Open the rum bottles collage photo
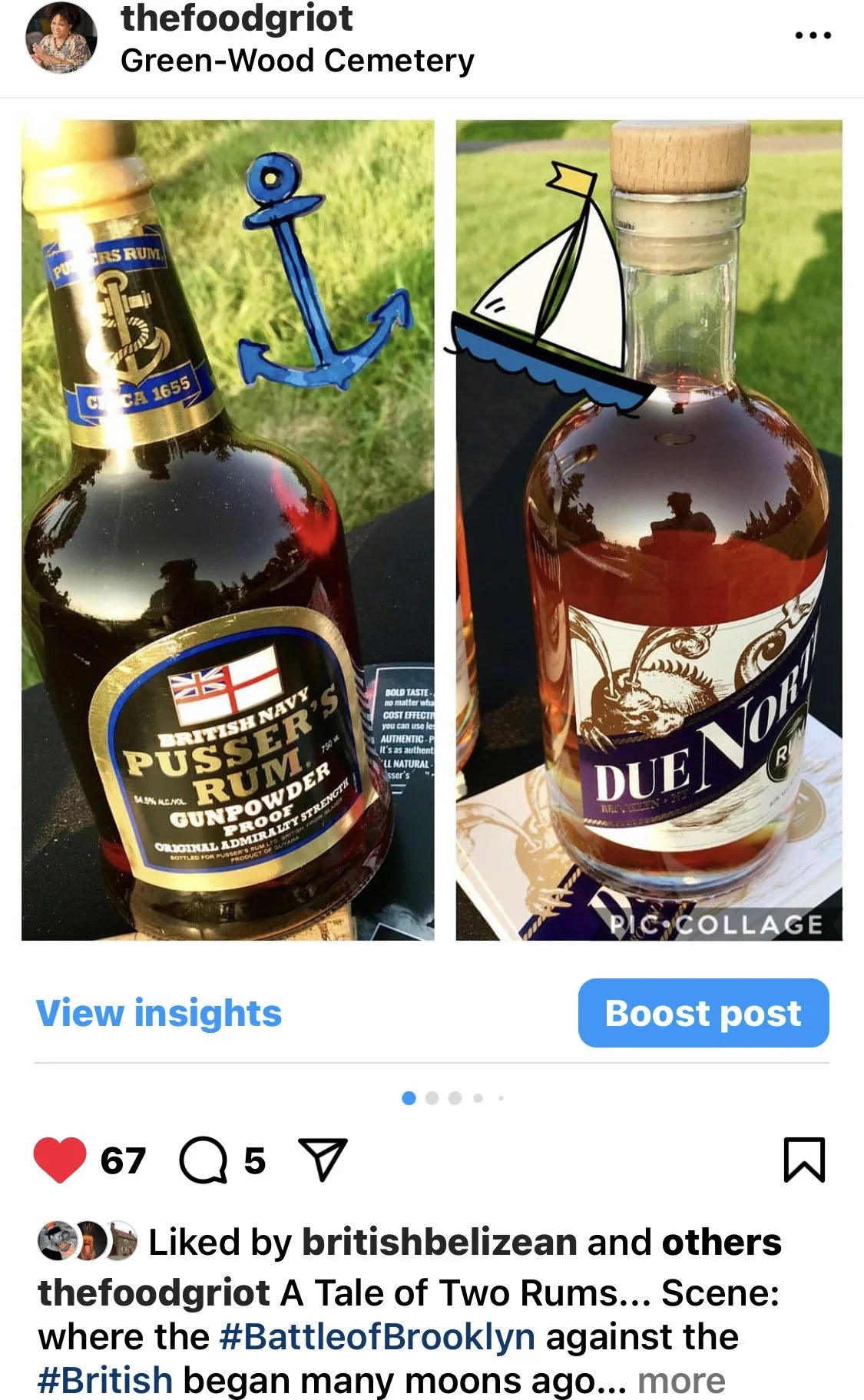The image size is (864, 1400). point(432,530)
